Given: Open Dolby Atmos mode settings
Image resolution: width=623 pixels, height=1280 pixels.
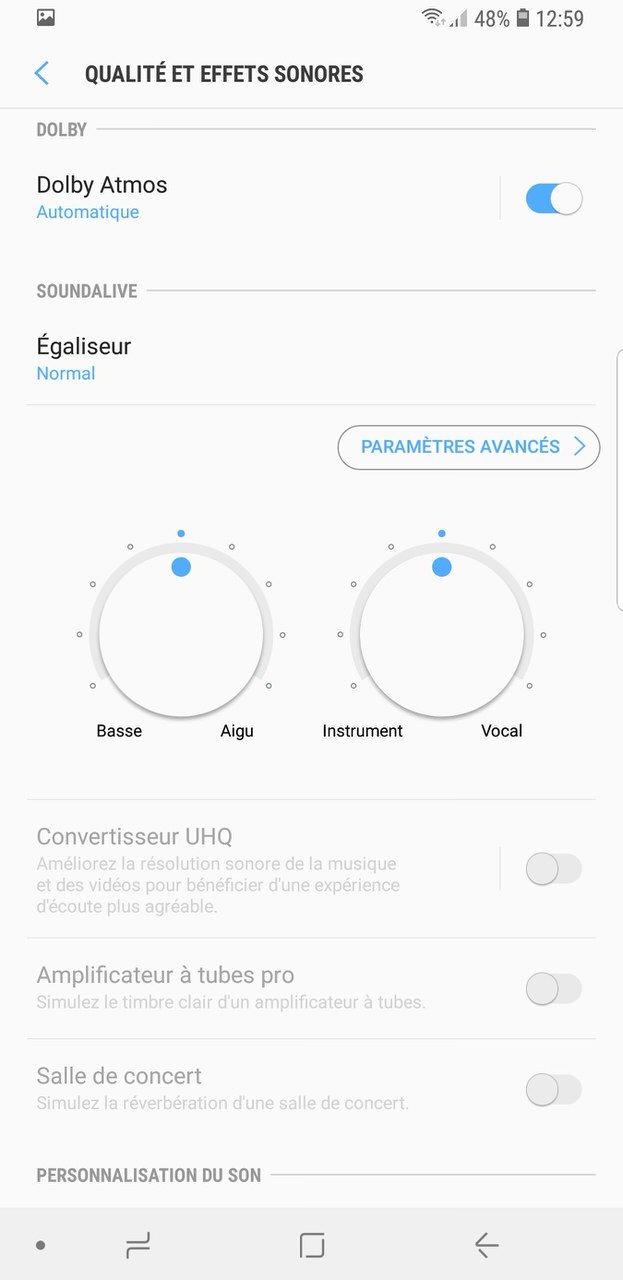Looking at the screenshot, I should pos(250,197).
